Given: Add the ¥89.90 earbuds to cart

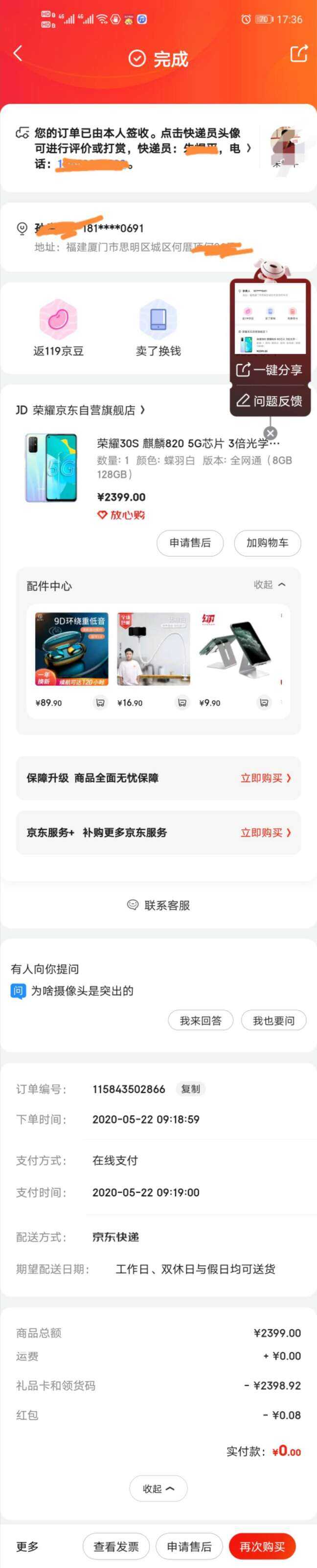Looking at the screenshot, I should click(x=100, y=703).
